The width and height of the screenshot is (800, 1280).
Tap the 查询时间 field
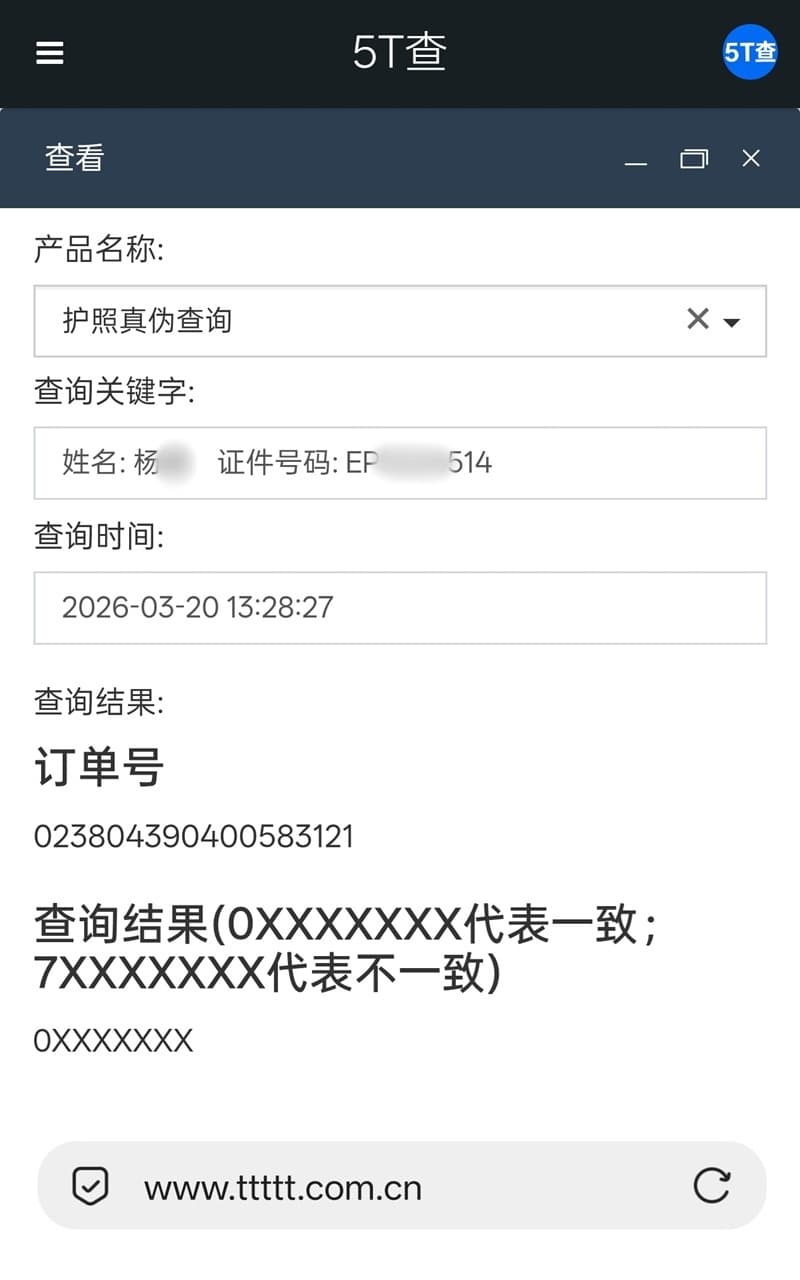pyautogui.click(x=400, y=608)
